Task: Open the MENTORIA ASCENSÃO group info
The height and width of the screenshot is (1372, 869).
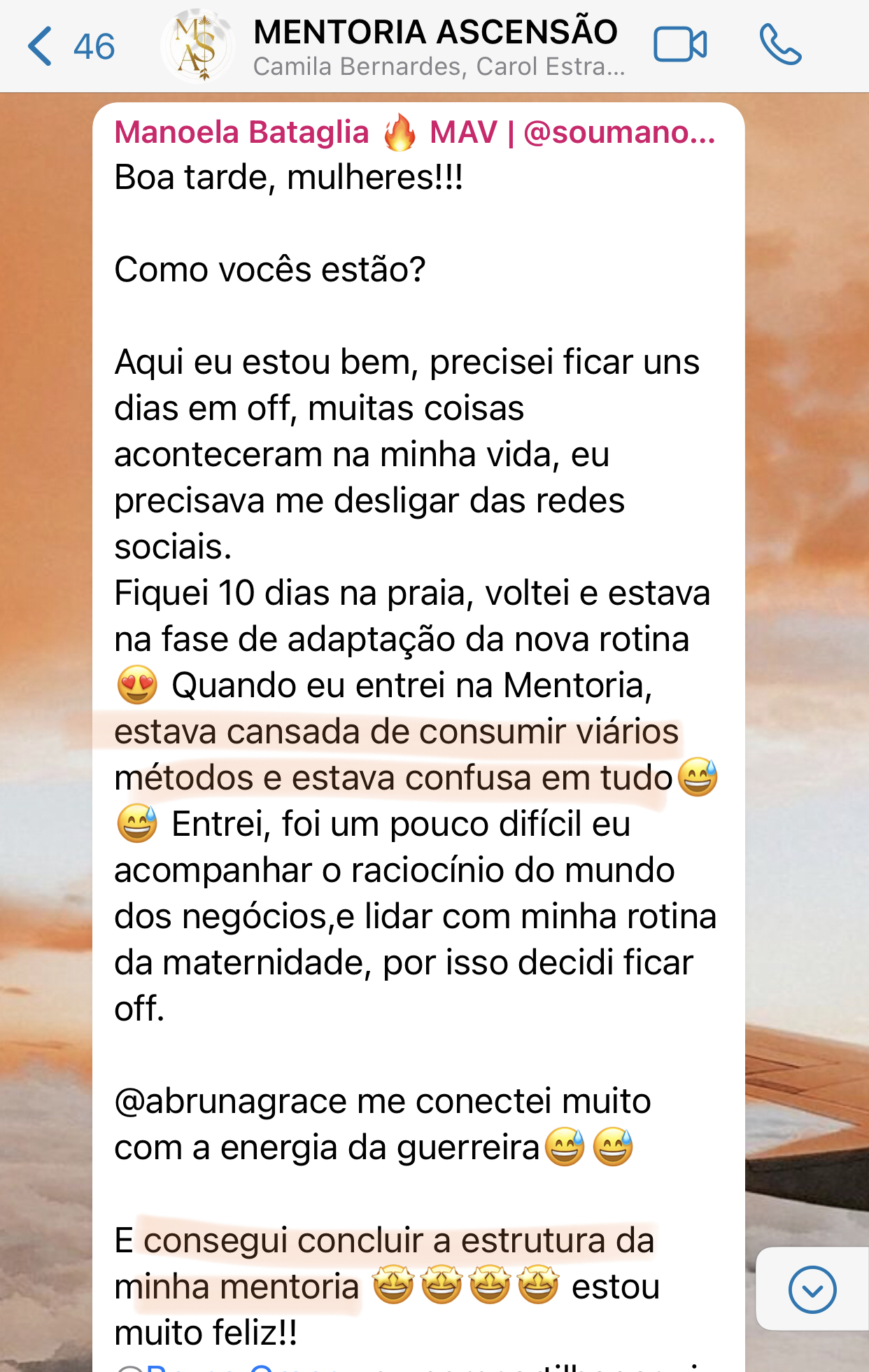Action: [x=435, y=46]
